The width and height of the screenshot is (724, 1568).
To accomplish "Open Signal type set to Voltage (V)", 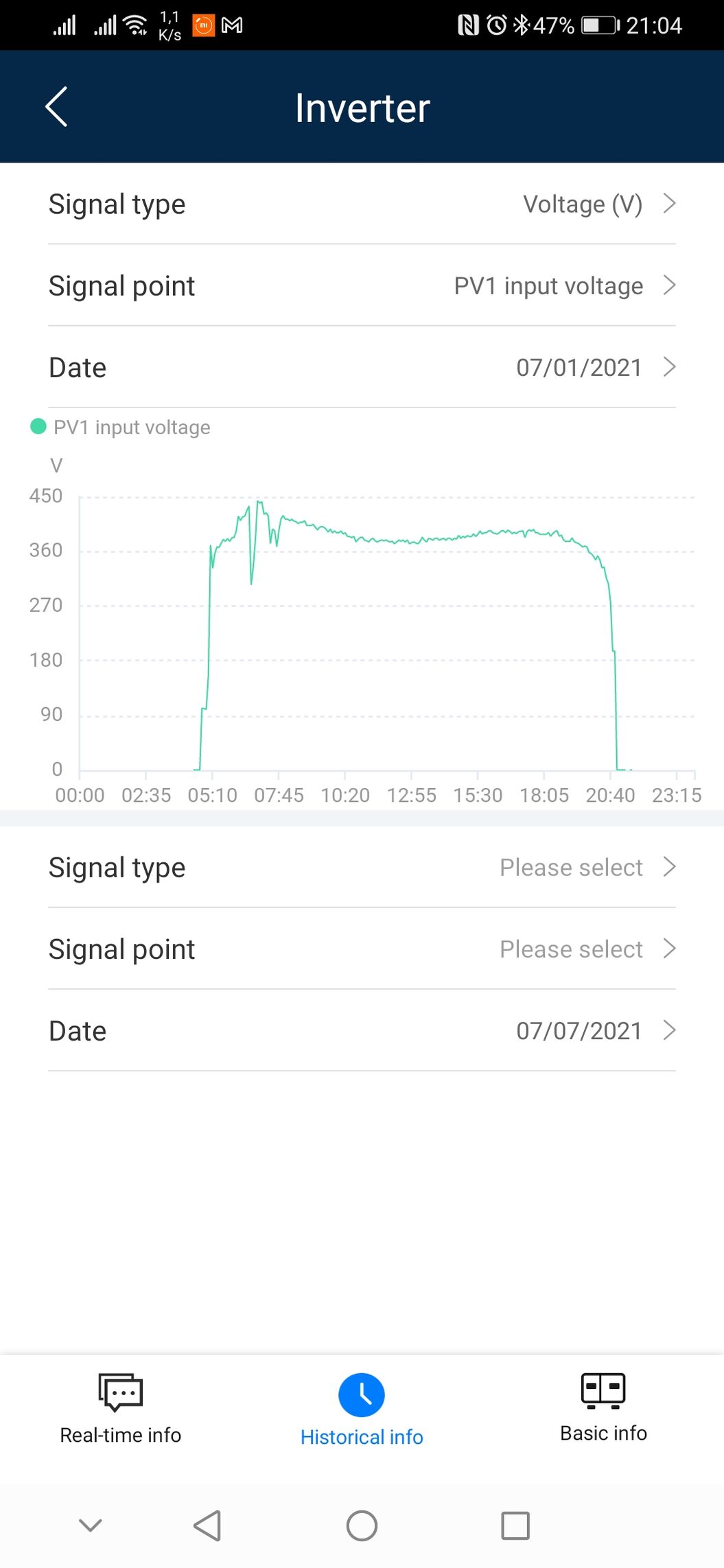I will (362, 204).
